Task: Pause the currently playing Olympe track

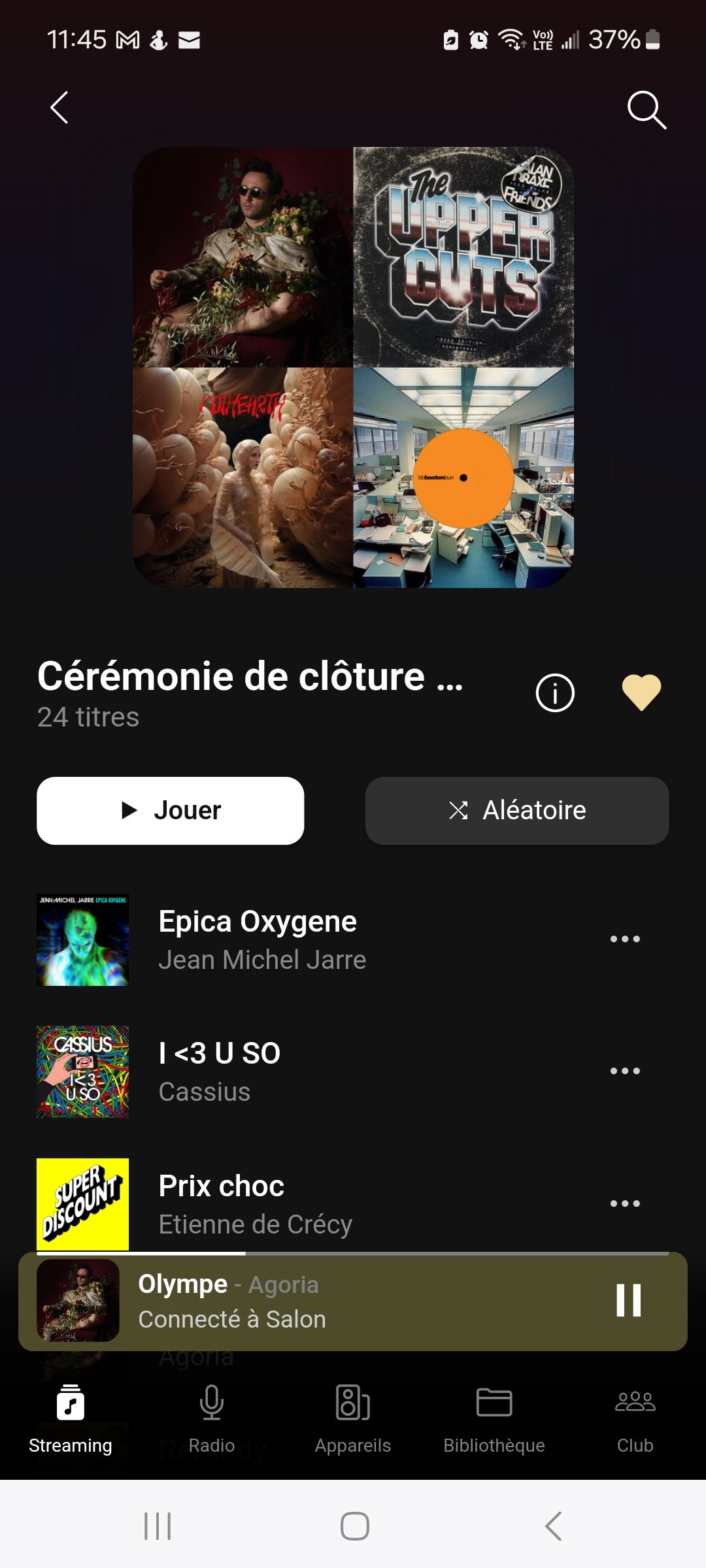Action: (628, 1300)
